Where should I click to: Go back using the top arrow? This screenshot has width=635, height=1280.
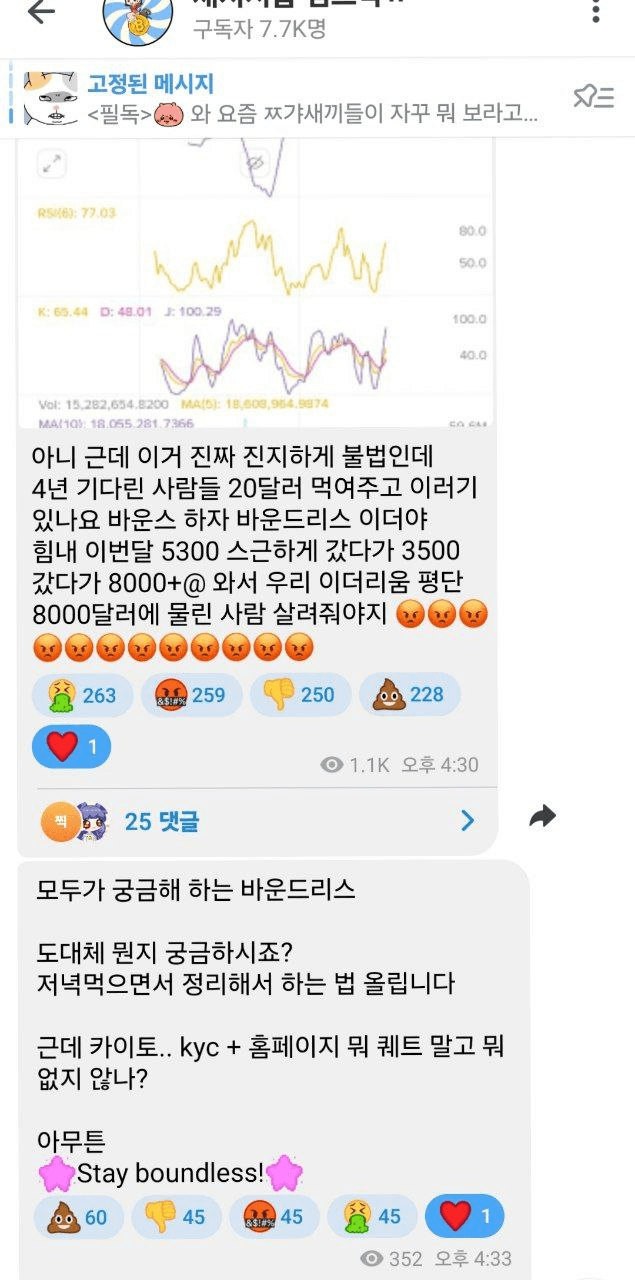[x=40, y=12]
